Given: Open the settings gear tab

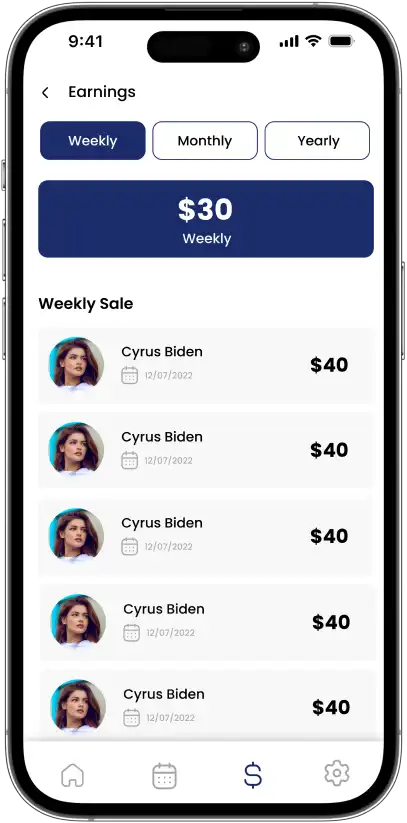Looking at the screenshot, I should 337,773.
